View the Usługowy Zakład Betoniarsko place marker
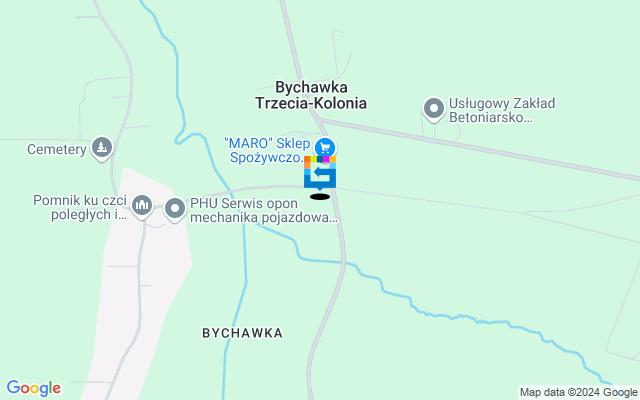This screenshot has height=400, width=640. point(434,108)
